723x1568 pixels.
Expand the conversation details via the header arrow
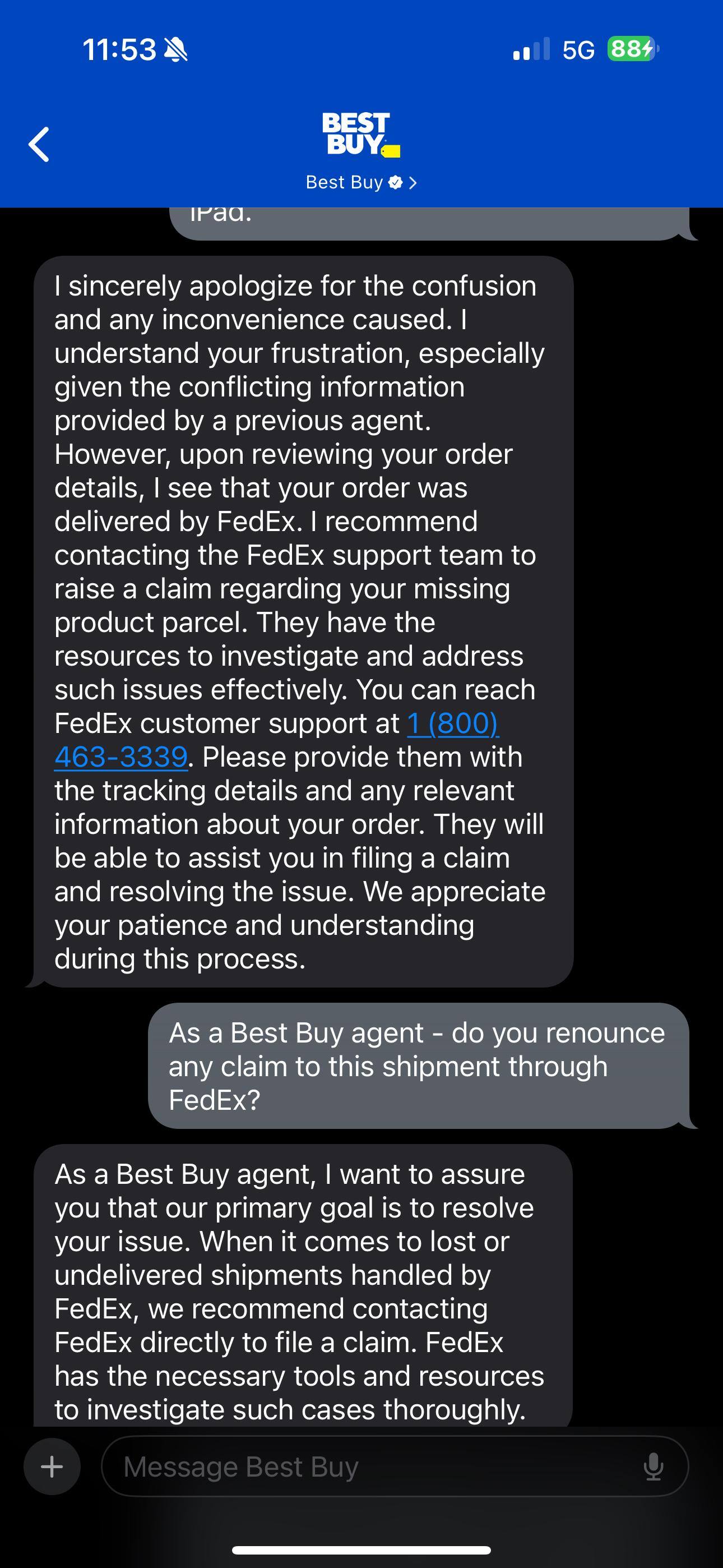click(413, 181)
